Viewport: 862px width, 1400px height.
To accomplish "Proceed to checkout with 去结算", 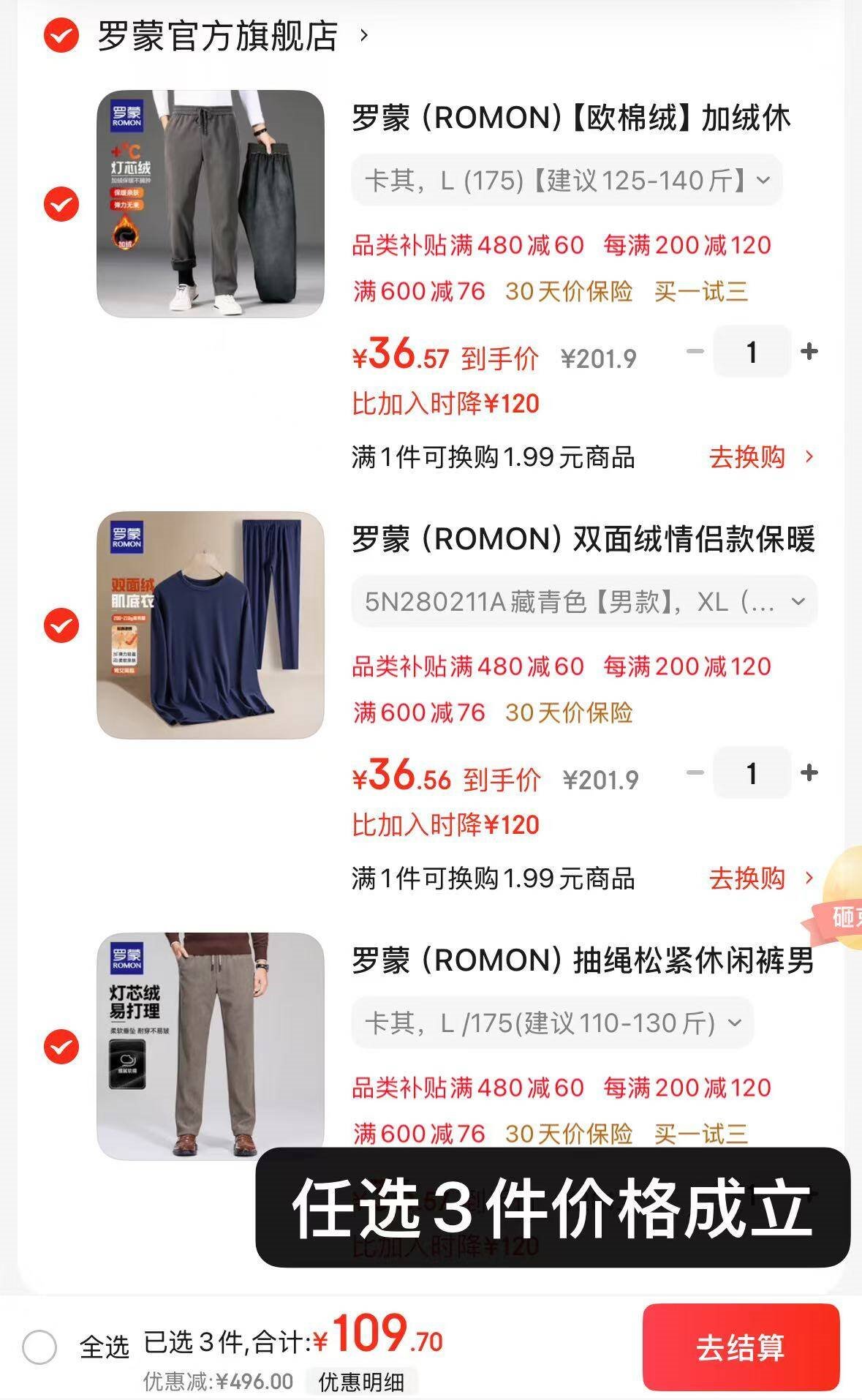I will (740, 1347).
